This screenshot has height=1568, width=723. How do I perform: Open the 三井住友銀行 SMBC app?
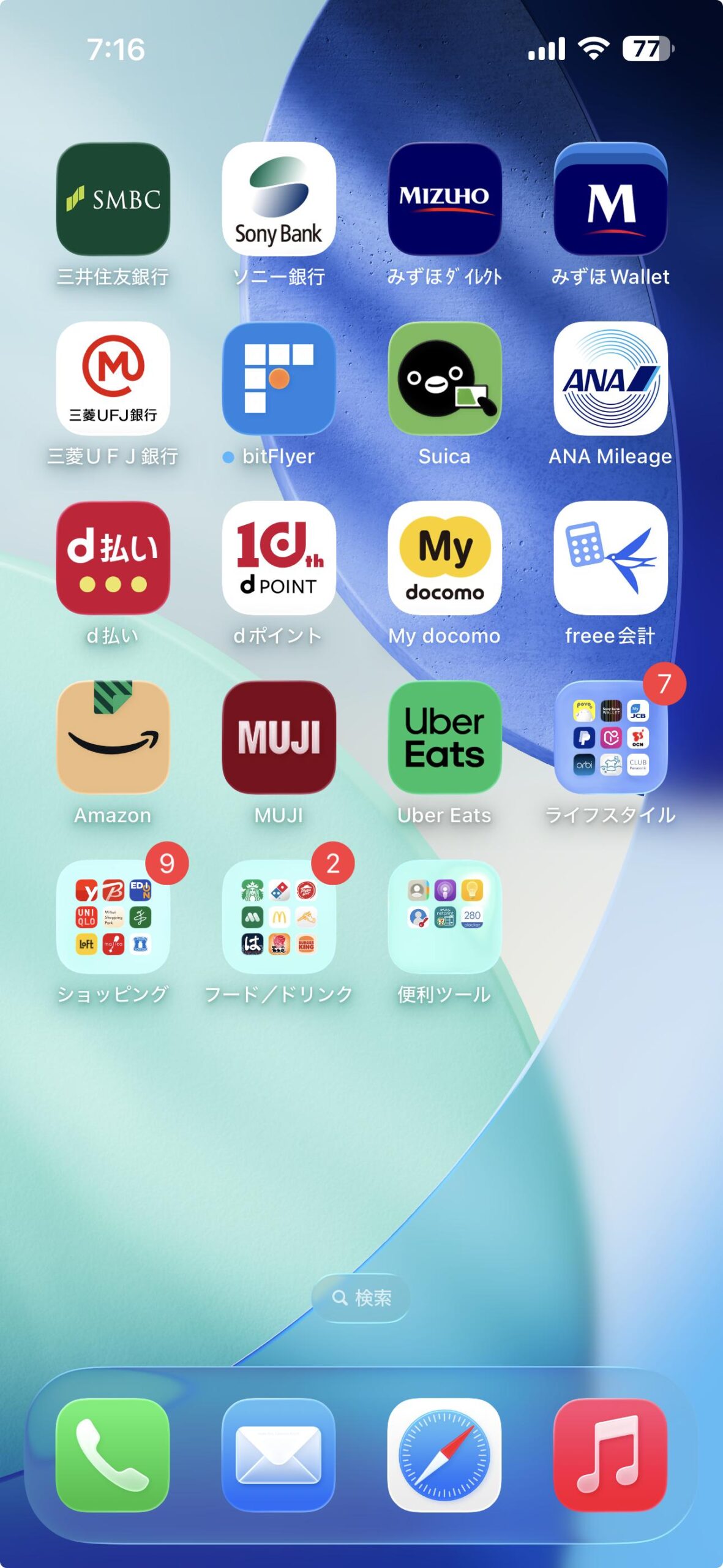tap(113, 199)
